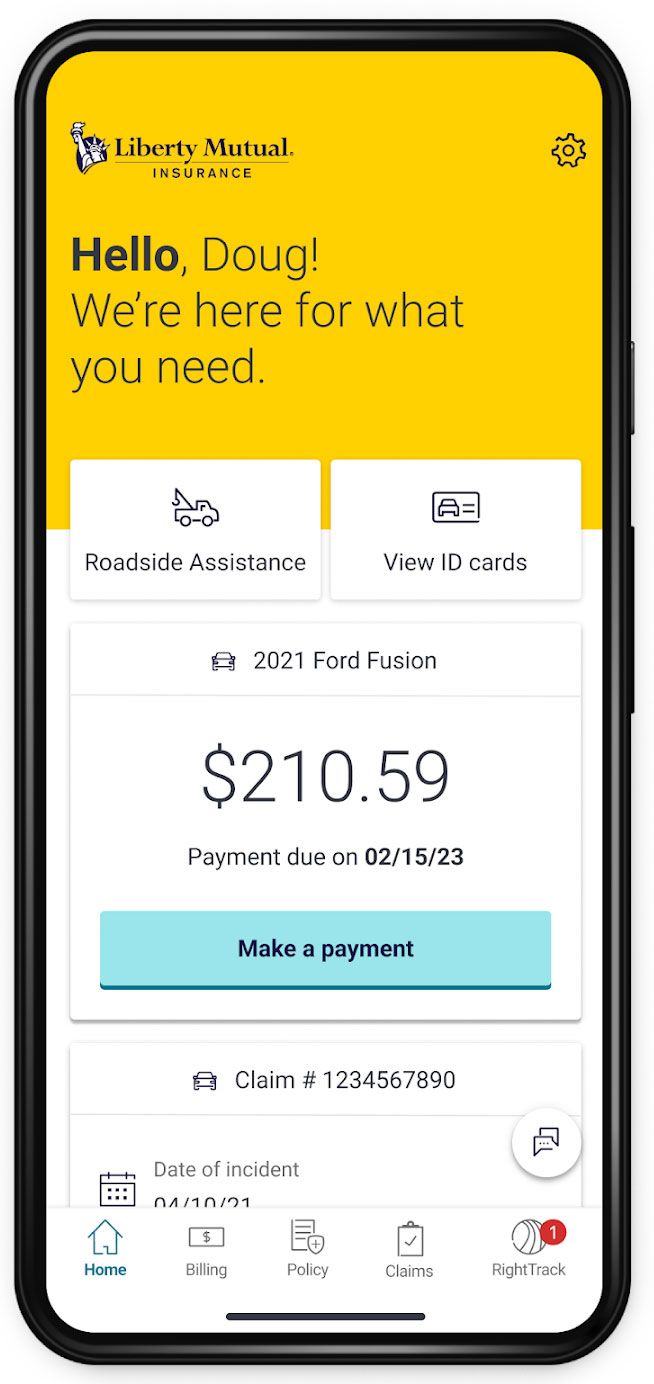654x1384 pixels.
Task: Open the settings gear icon
Action: pyautogui.click(x=568, y=151)
